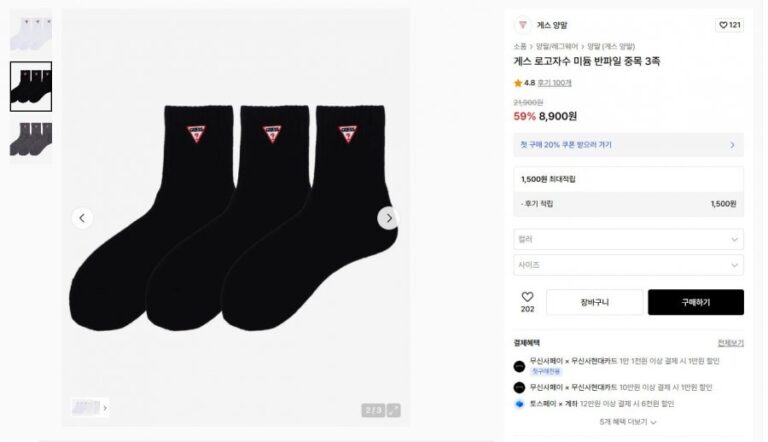Get the 첫 구매 20% coupon
This screenshot has width=768, height=442.
[x=628, y=145]
